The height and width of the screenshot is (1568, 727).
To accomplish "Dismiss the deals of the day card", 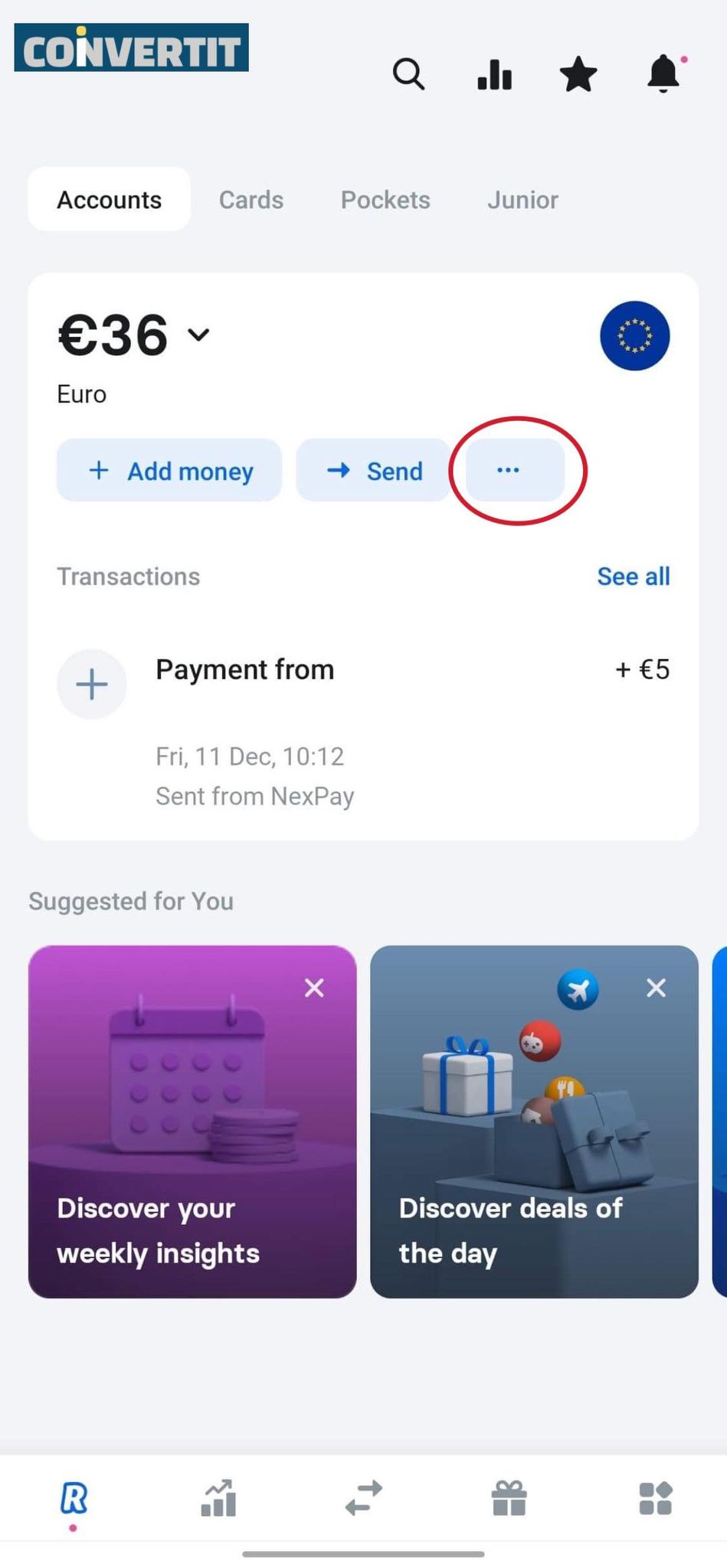I will pos(656,988).
